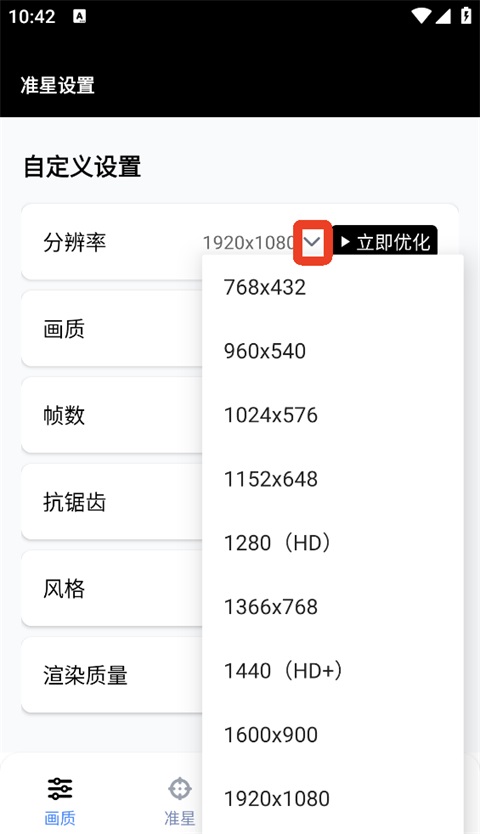Choose 1600x900 resolution
The height and width of the screenshot is (834, 480).
333,735
